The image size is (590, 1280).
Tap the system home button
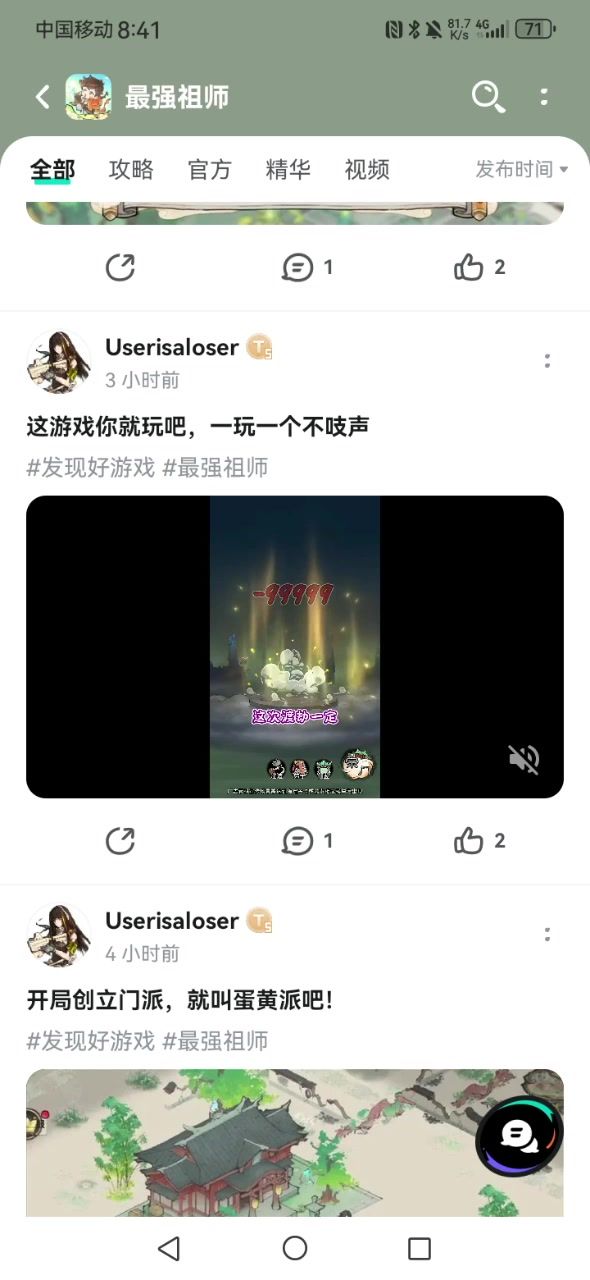(x=295, y=1248)
